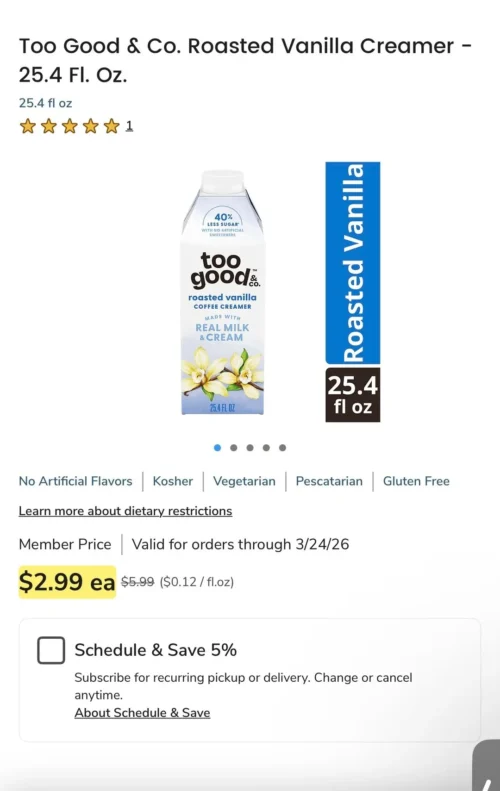The width and height of the screenshot is (500, 791).
Task: Tap the Kosher dietary tag
Action: pos(173,481)
